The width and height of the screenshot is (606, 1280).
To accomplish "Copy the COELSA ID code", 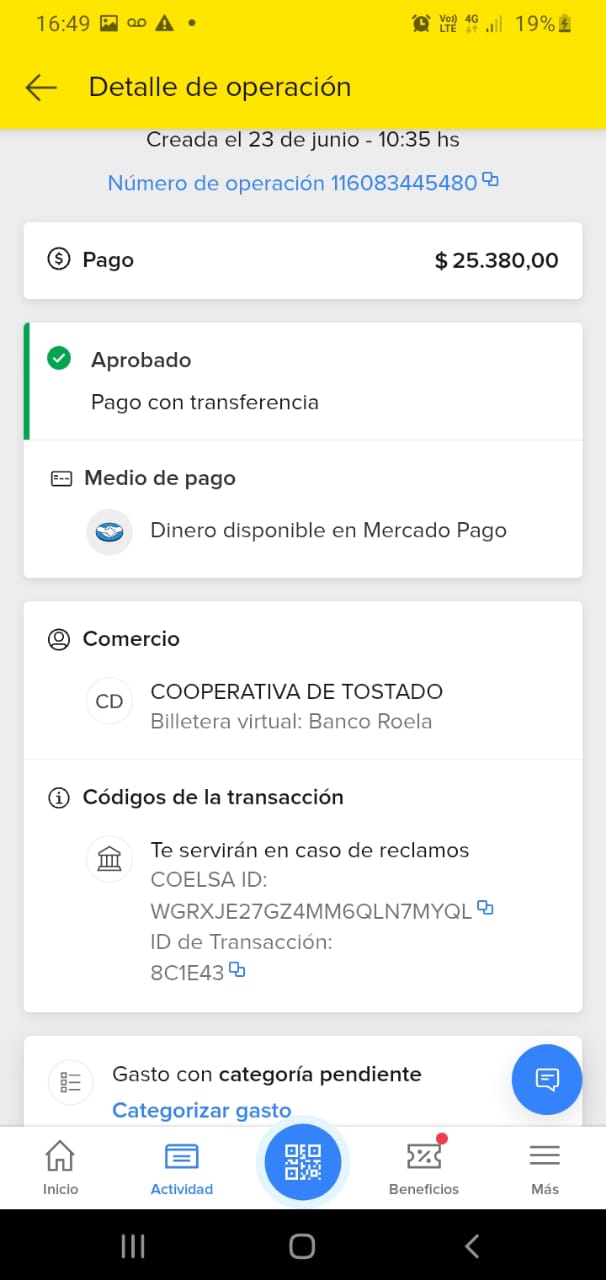I will point(485,908).
